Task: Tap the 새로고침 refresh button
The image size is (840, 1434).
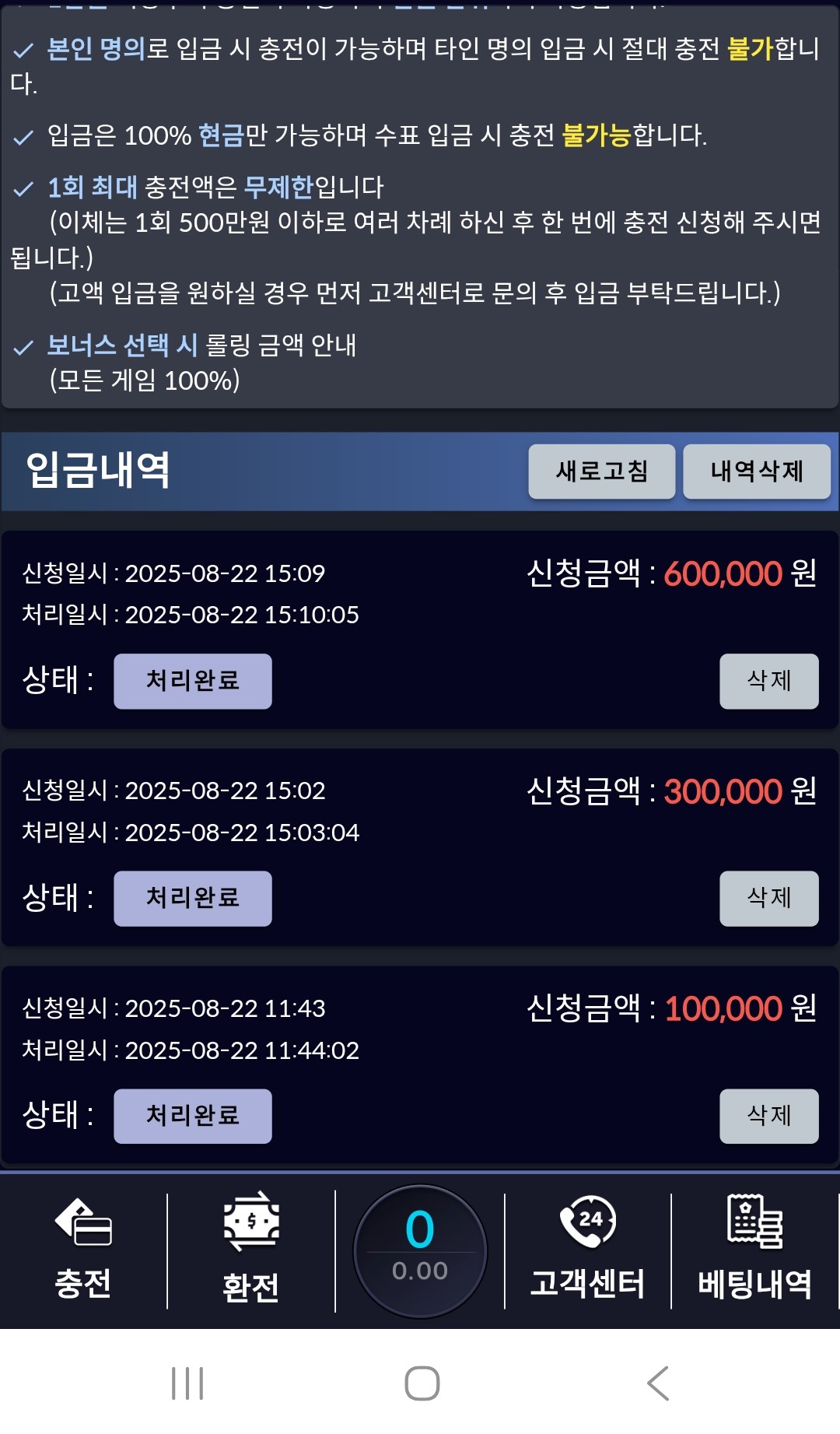Action: pos(601,472)
